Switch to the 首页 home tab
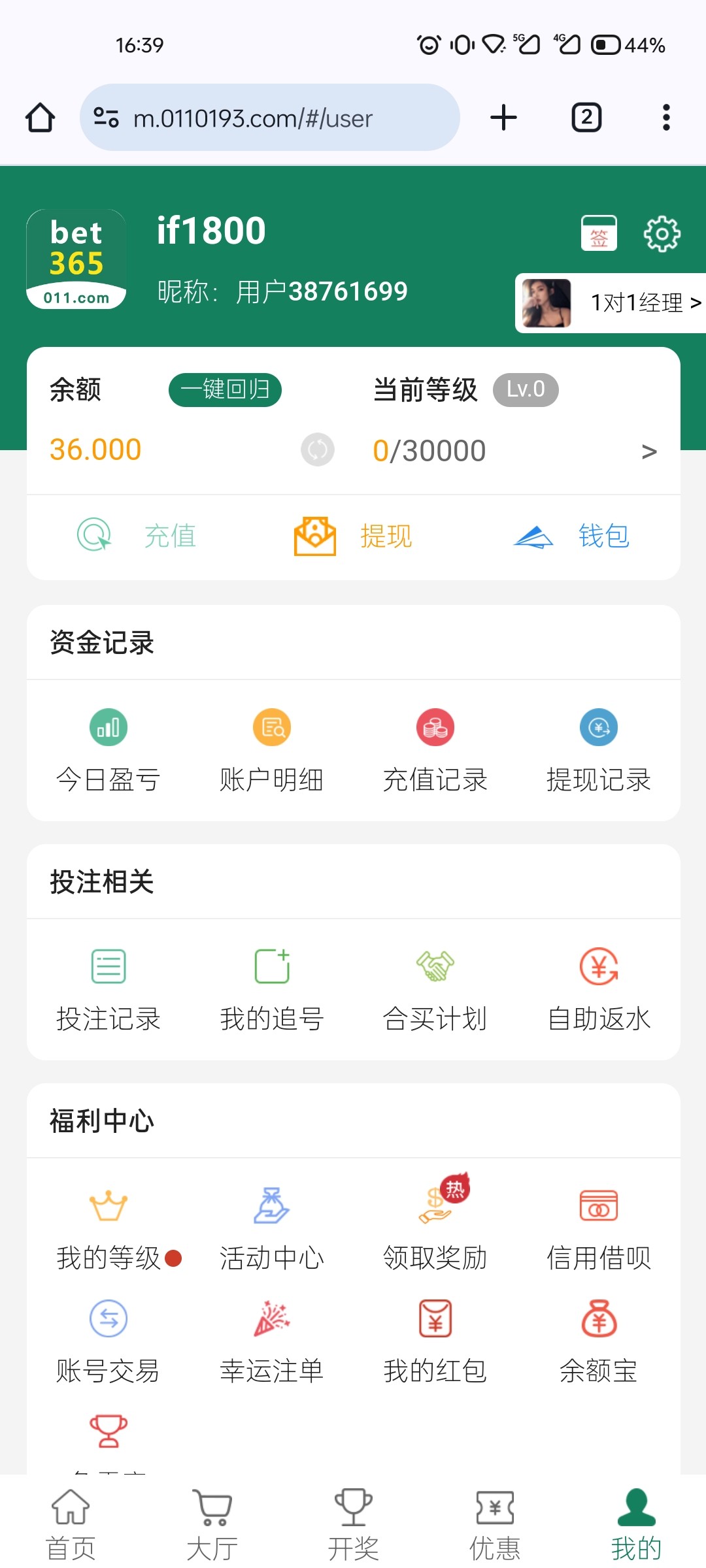Viewport: 706px width, 1568px height. (x=71, y=1524)
